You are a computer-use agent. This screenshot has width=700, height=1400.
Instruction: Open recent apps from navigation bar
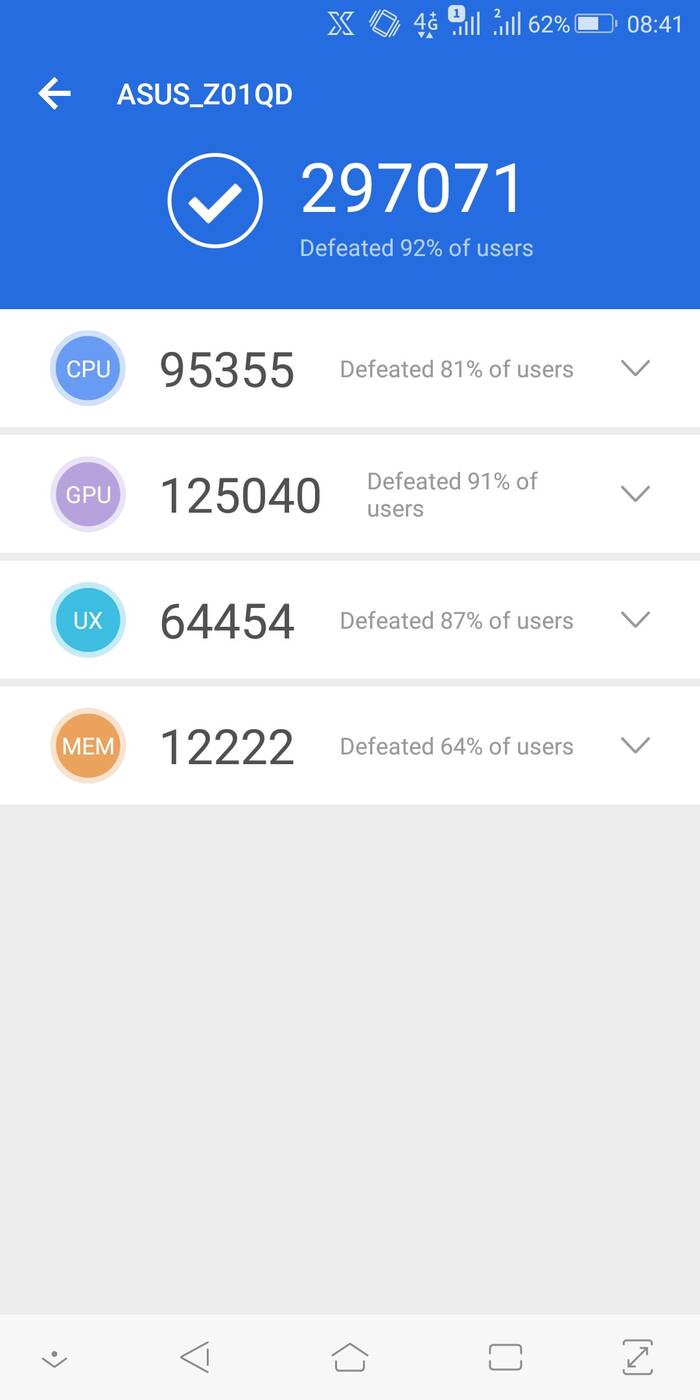pyautogui.click(x=505, y=1357)
